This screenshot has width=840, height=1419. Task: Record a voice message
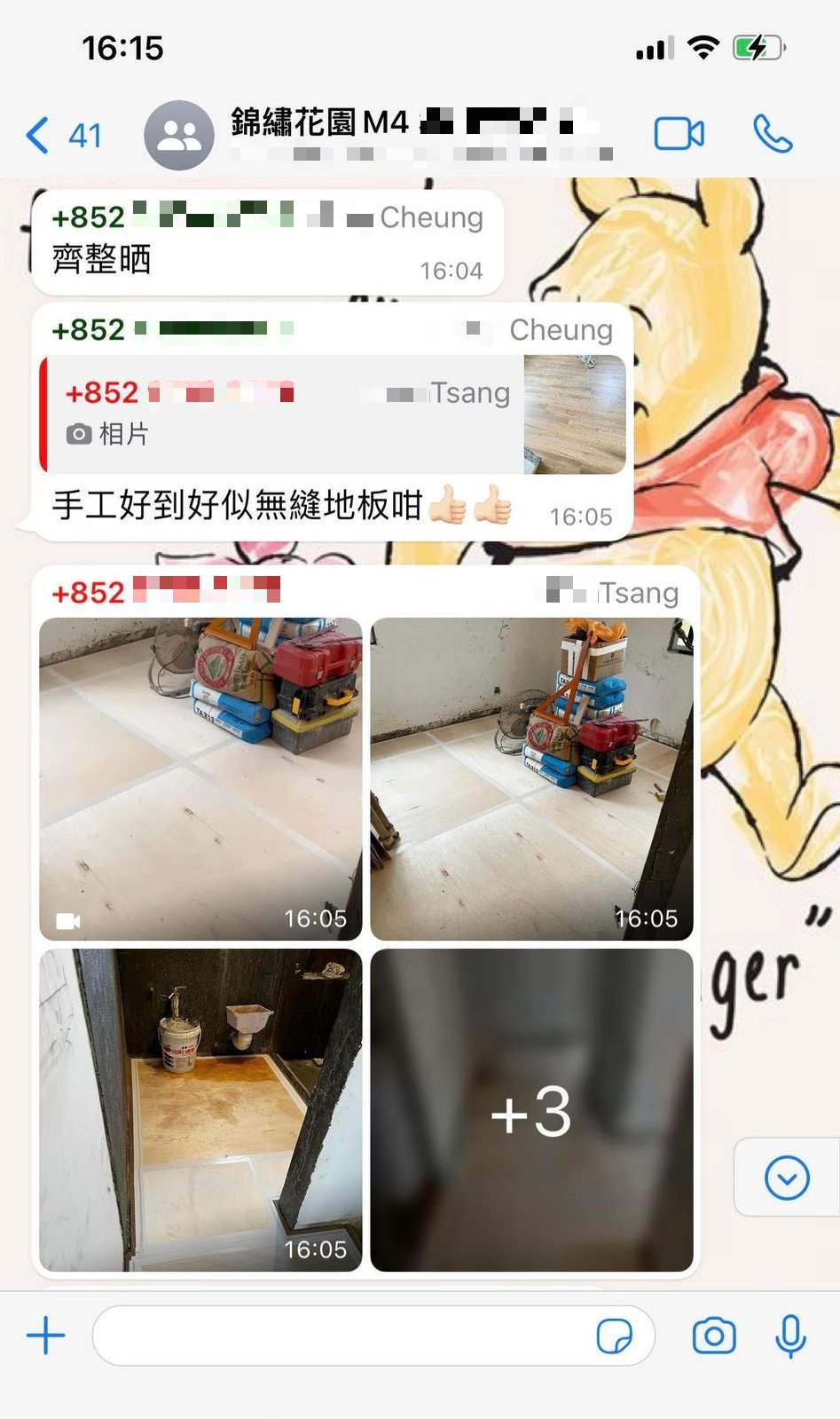(789, 1336)
